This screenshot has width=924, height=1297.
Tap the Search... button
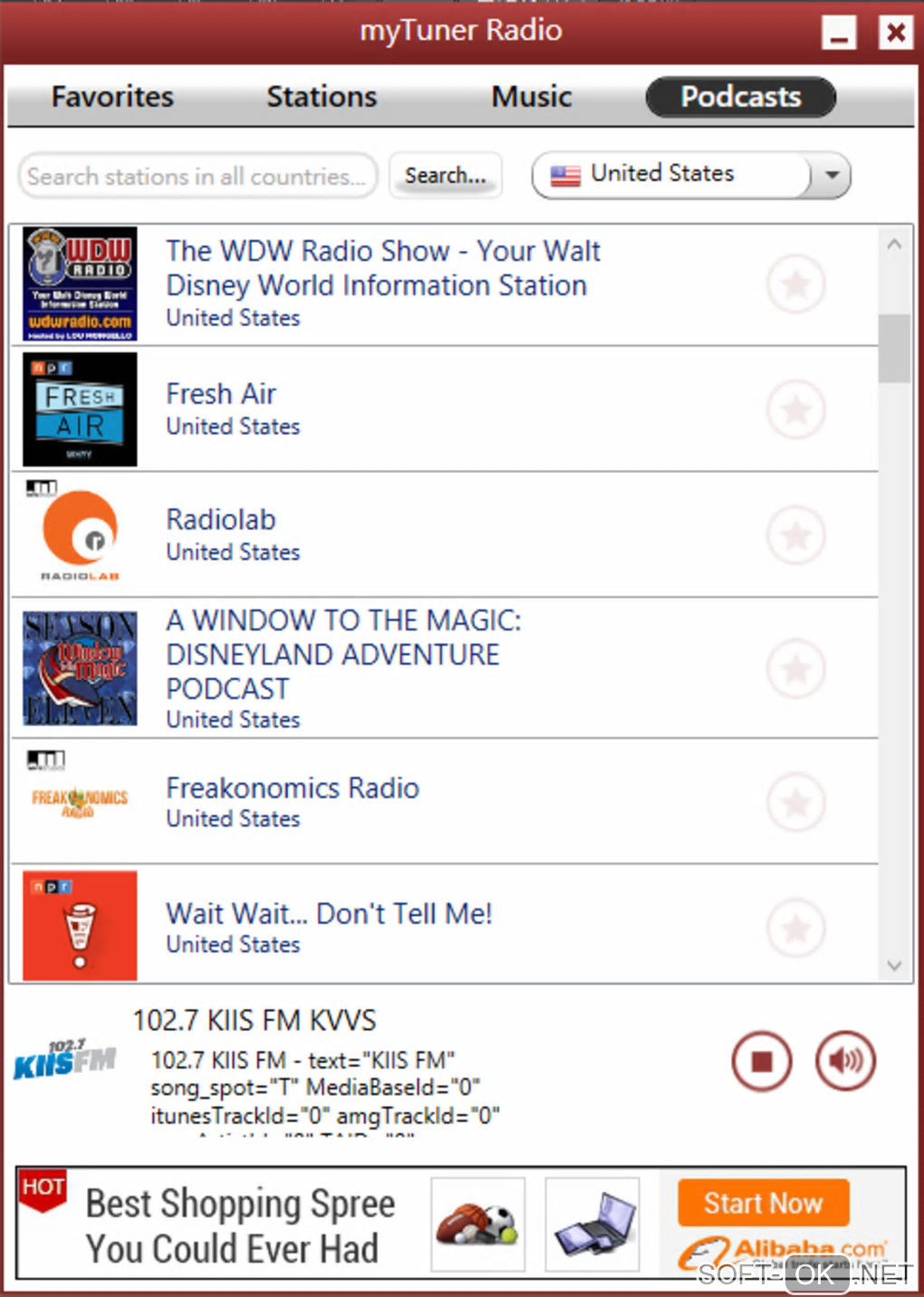(445, 175)
